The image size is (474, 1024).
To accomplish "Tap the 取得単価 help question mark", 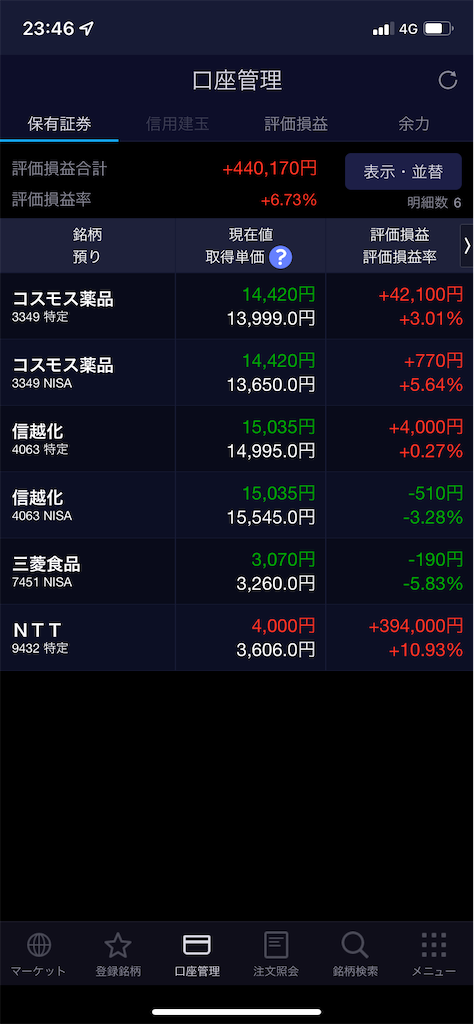I will pos(281,257).
